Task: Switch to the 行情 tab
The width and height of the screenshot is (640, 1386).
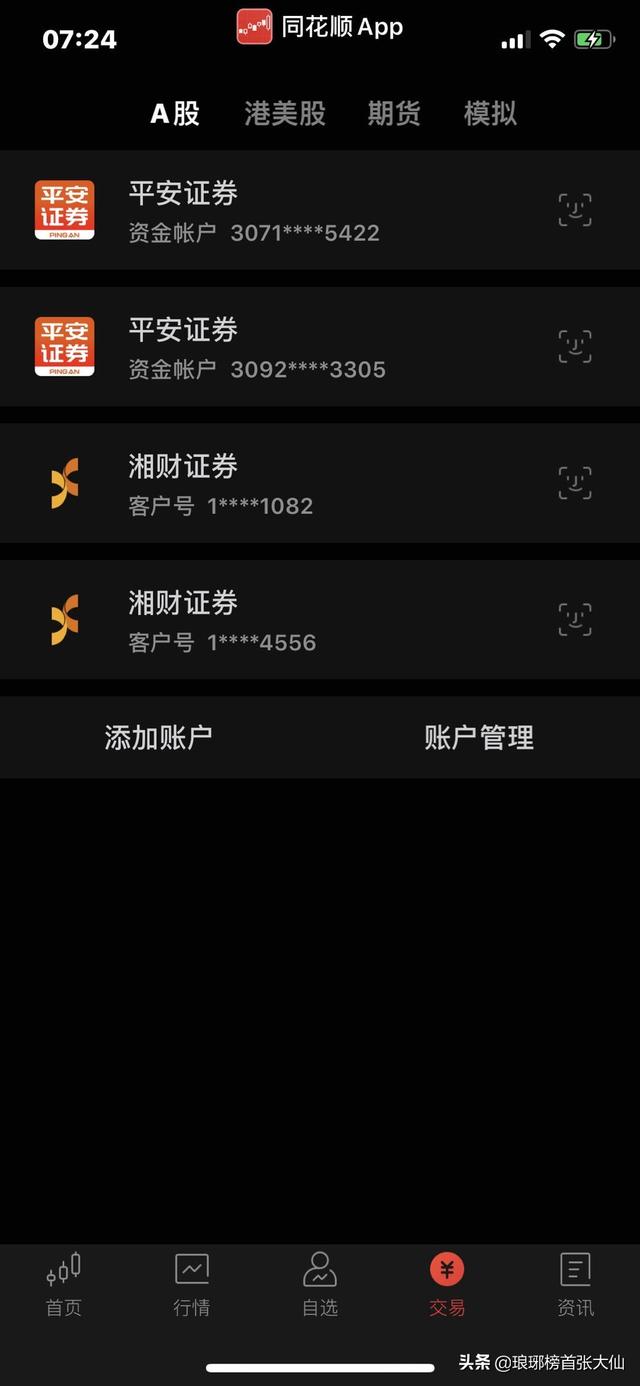Action: [x=191, y=1284]
